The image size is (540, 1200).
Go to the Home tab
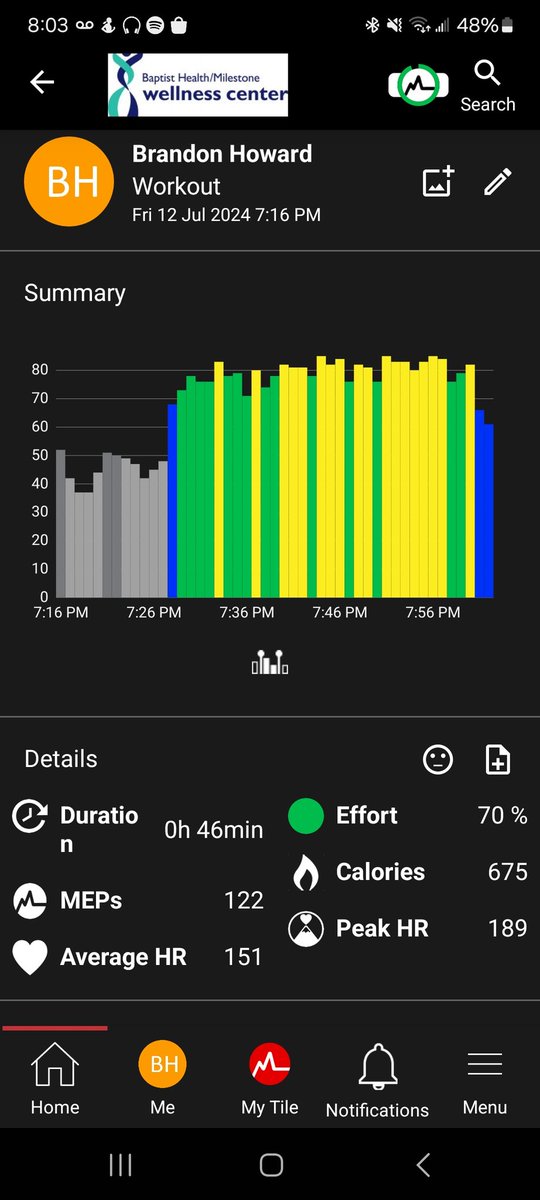[55, 1078]
